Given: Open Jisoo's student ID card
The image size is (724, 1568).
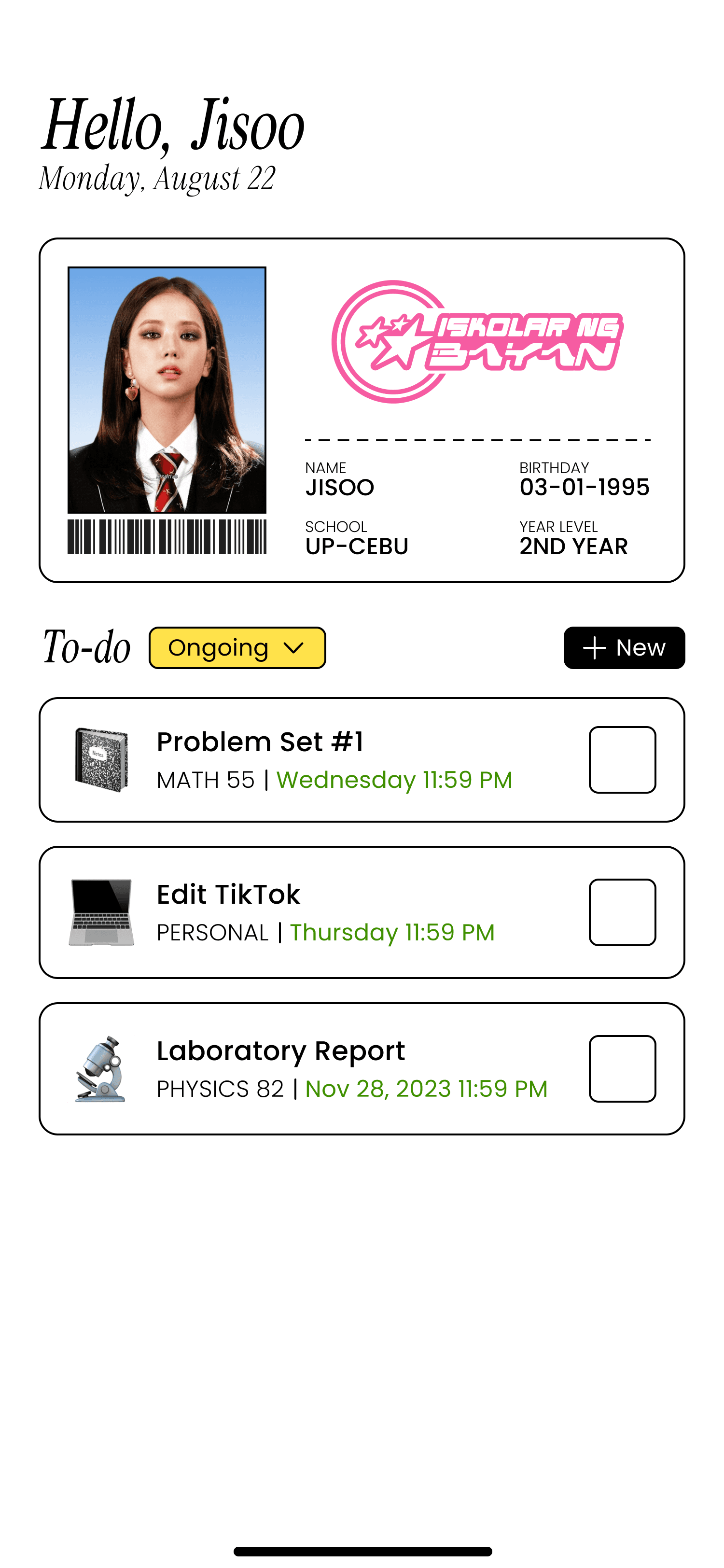Looking at the screenshot, I should tap(362, 410).
